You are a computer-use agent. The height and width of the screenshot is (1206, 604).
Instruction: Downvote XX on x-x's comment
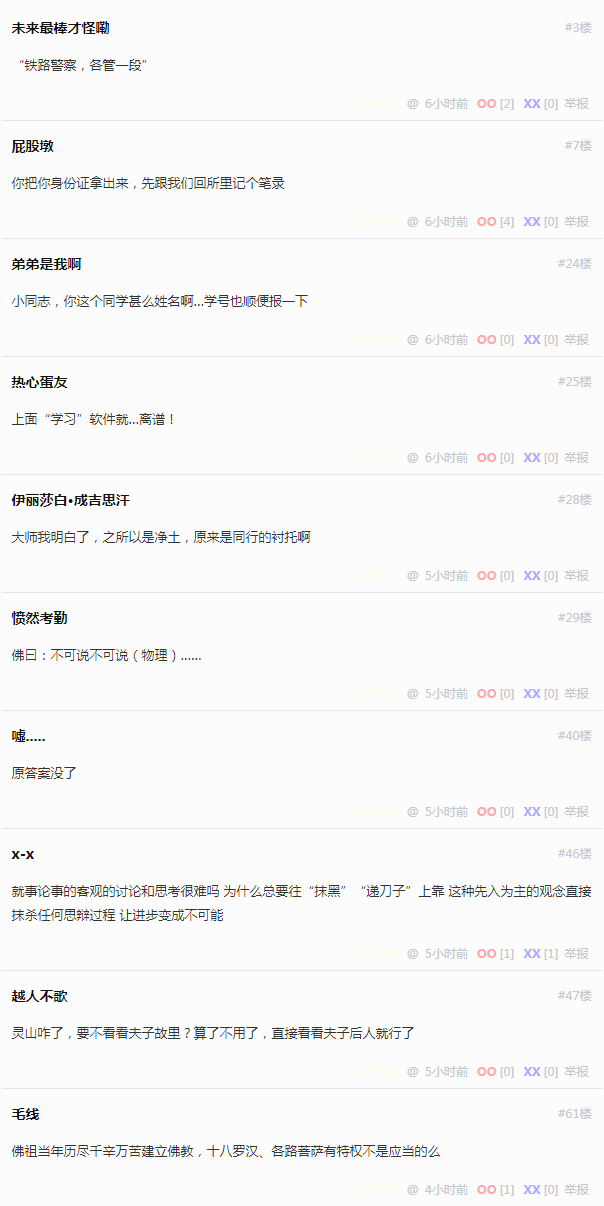point(532,953)
